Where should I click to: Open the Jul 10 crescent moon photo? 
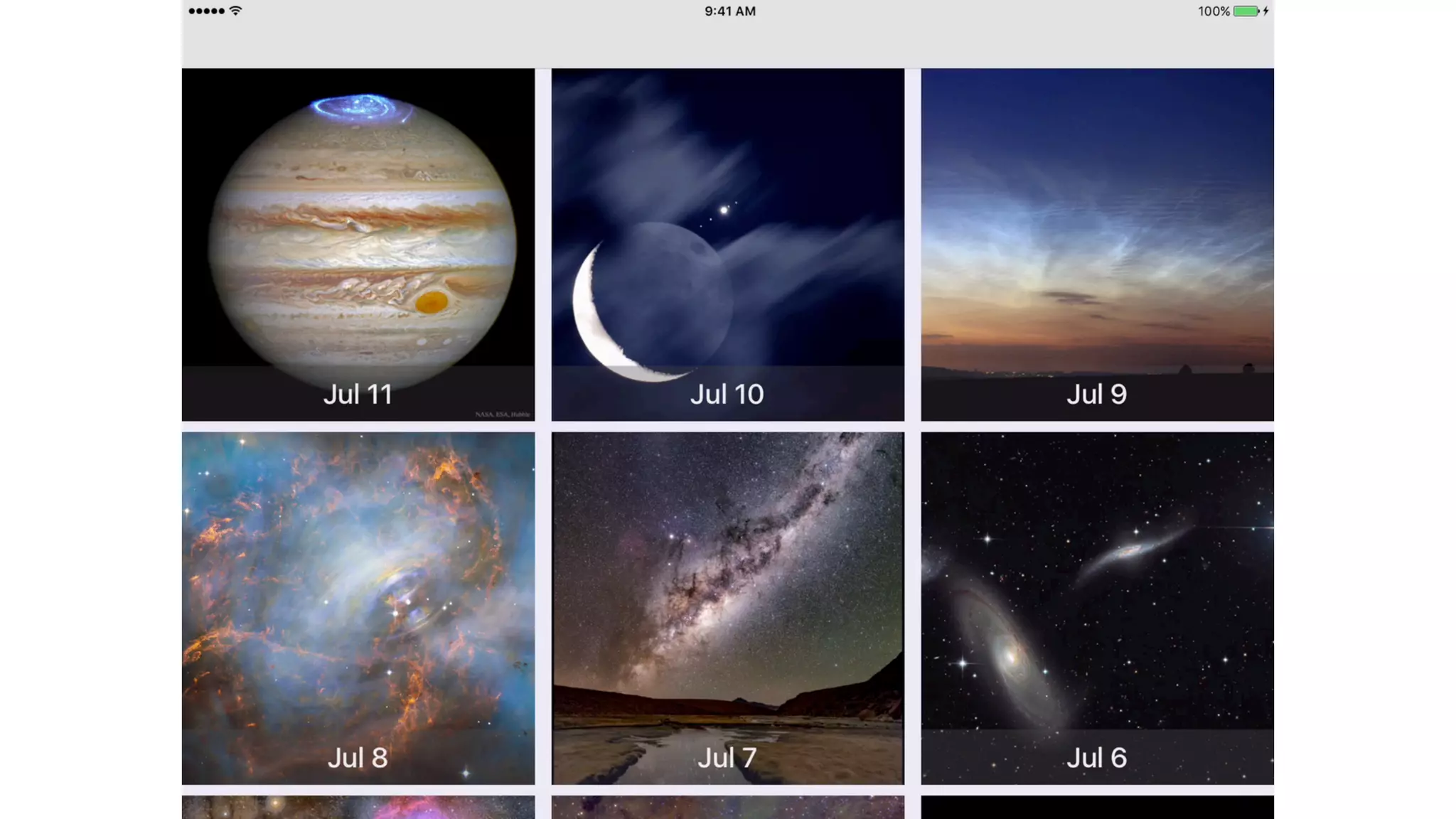point(728,245)
